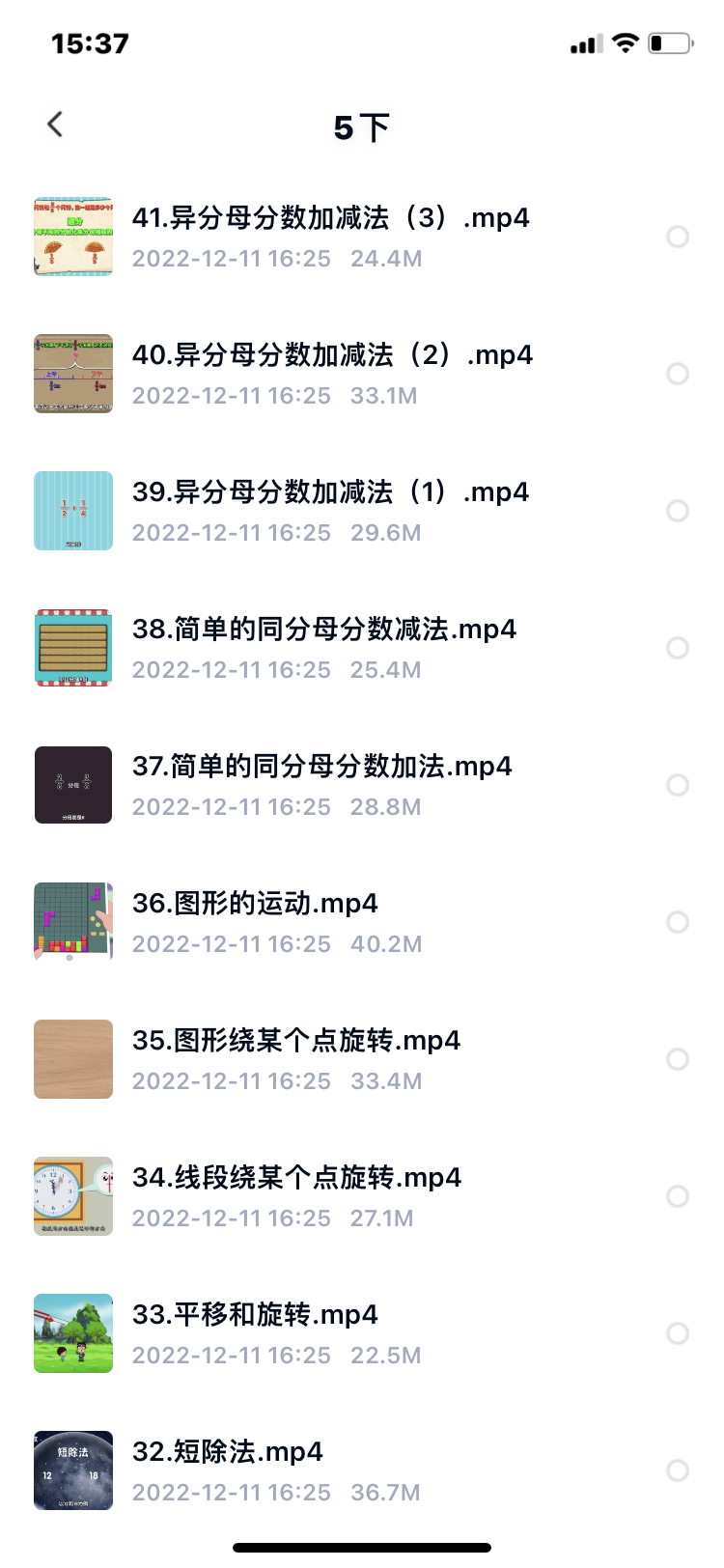This screenshot has height=1568, width=724.
Task: Open 41.异分母分数加减法（3）.mp4
Action: (330, 219)
